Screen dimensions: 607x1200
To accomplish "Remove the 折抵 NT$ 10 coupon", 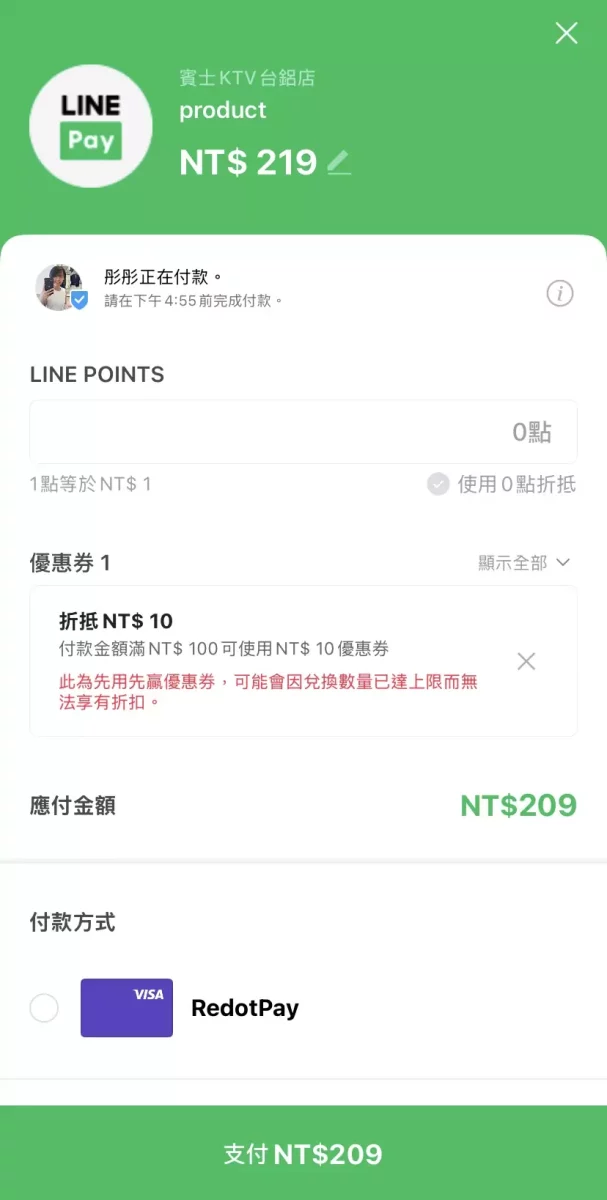I will coord(526,661).
